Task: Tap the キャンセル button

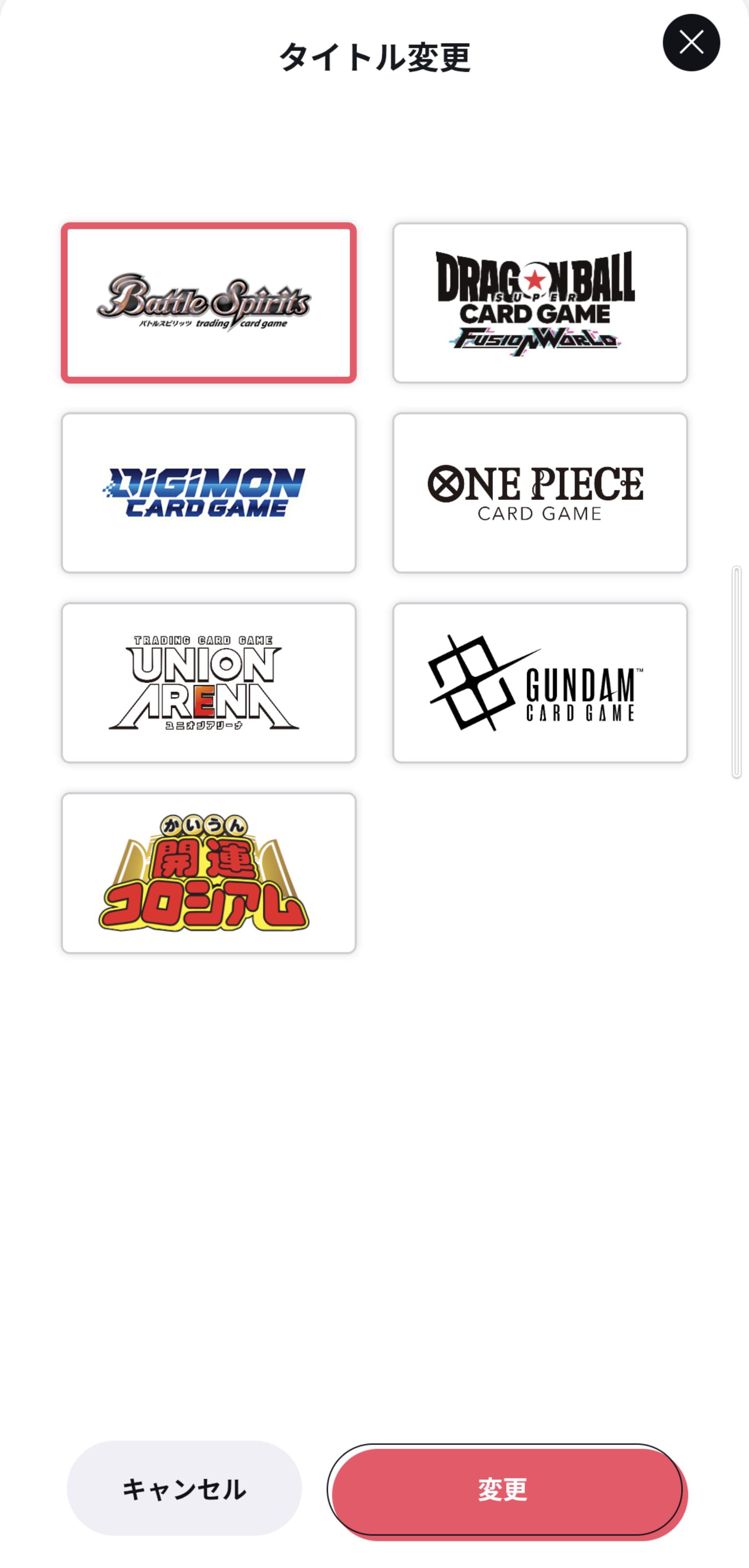Action: pyautogui.click(x=184, y=1489)
